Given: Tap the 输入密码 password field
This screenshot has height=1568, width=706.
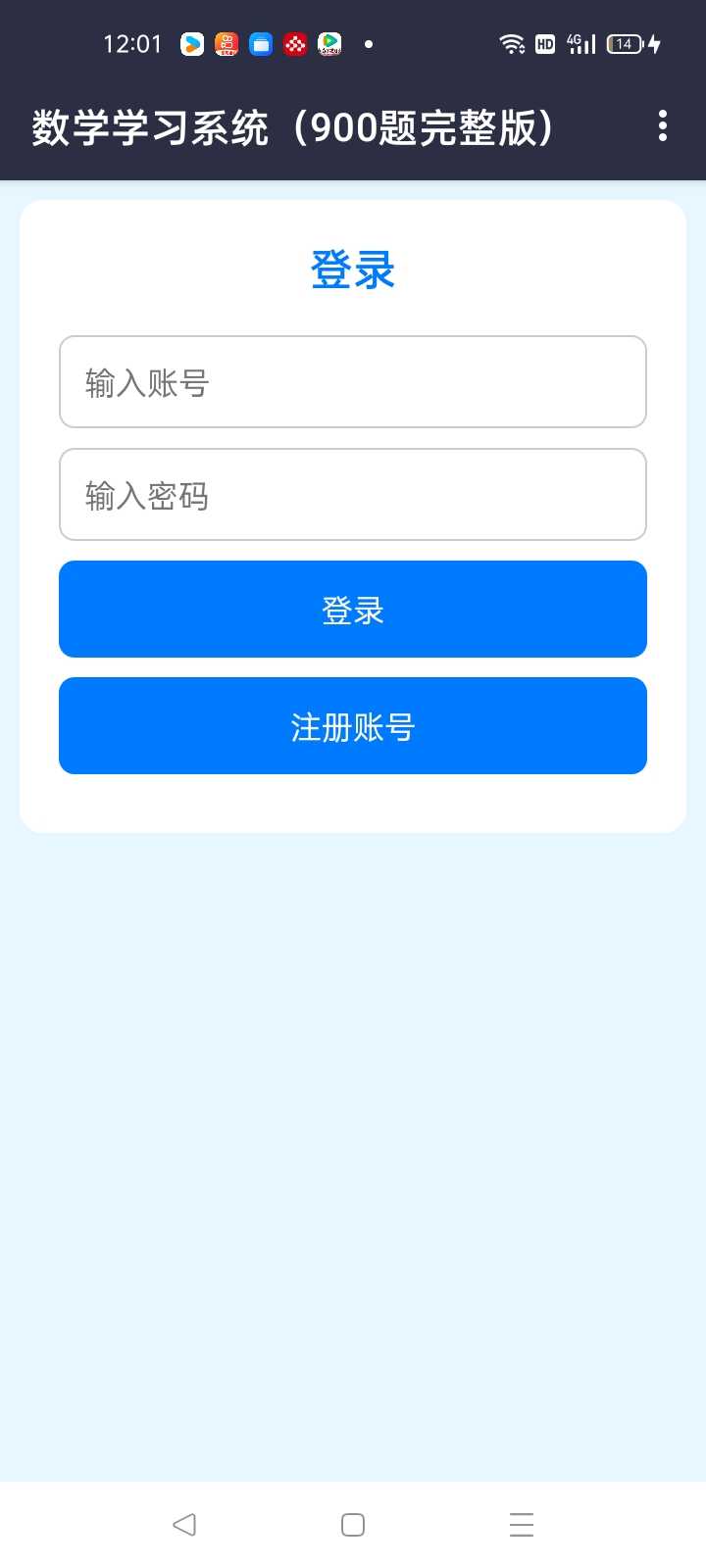Looking at the screenshot, I should pyautogui.click(x=353, y=495).
